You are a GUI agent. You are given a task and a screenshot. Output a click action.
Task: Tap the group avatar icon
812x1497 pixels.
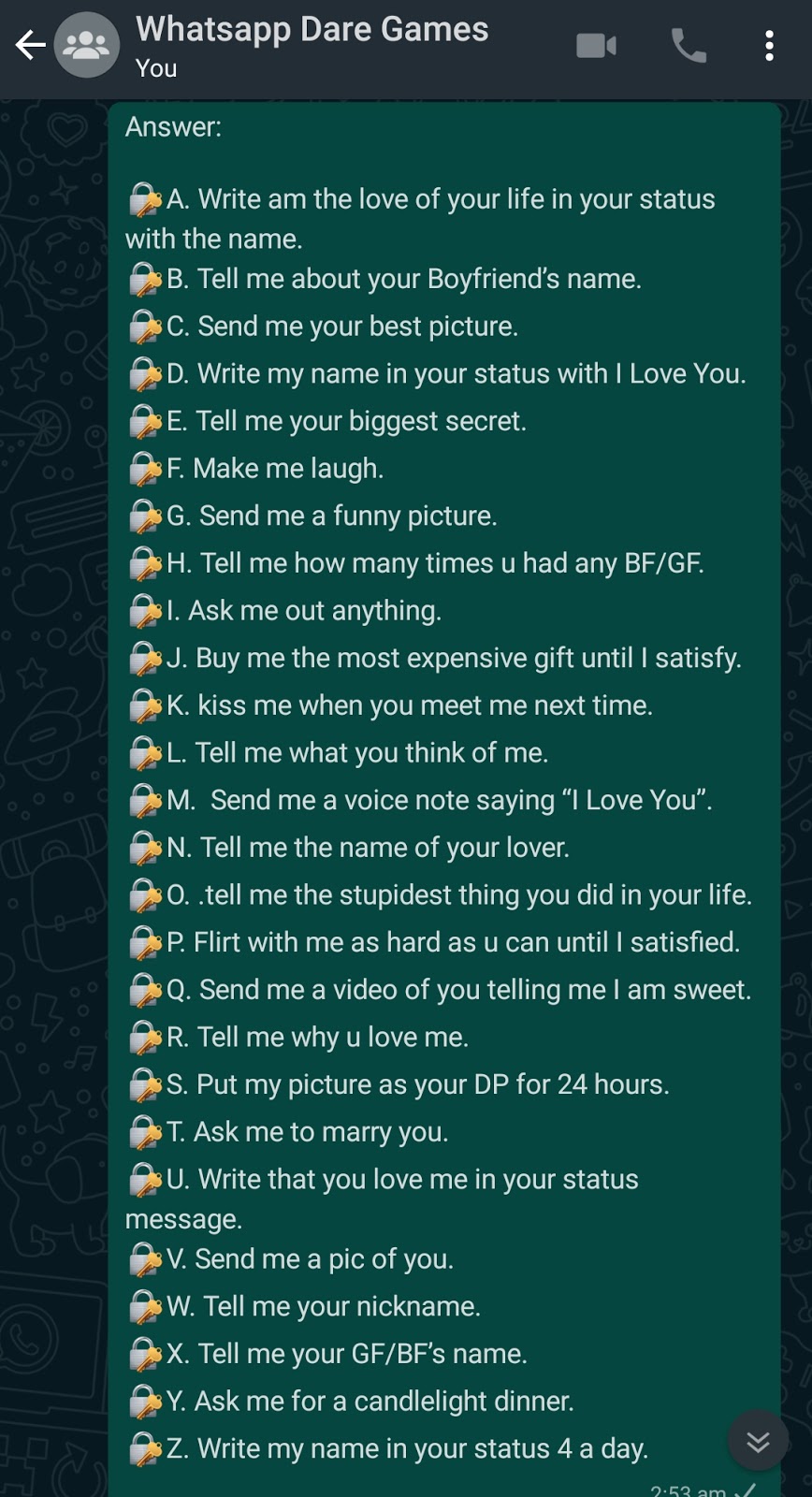87,45
